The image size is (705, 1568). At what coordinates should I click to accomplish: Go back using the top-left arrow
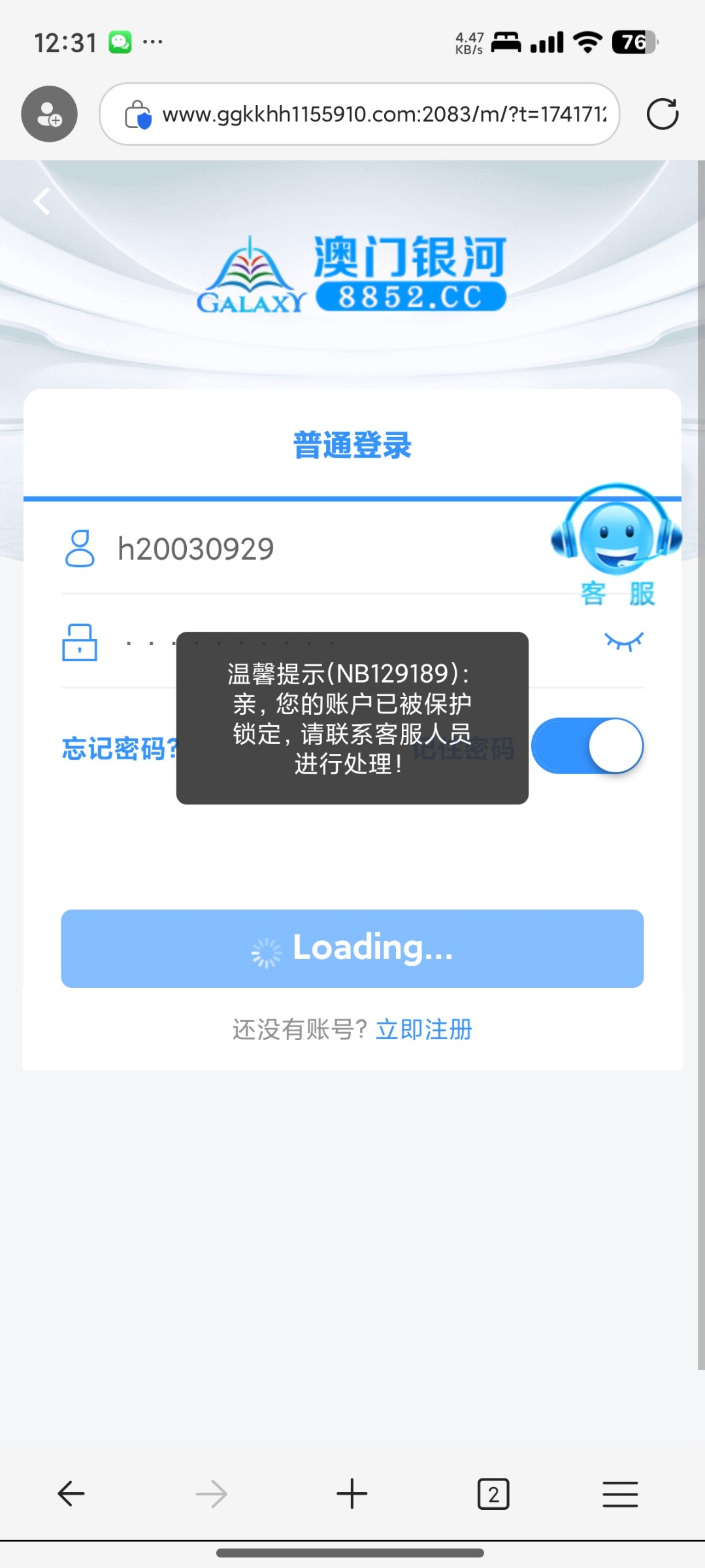[x=42, y=201]
